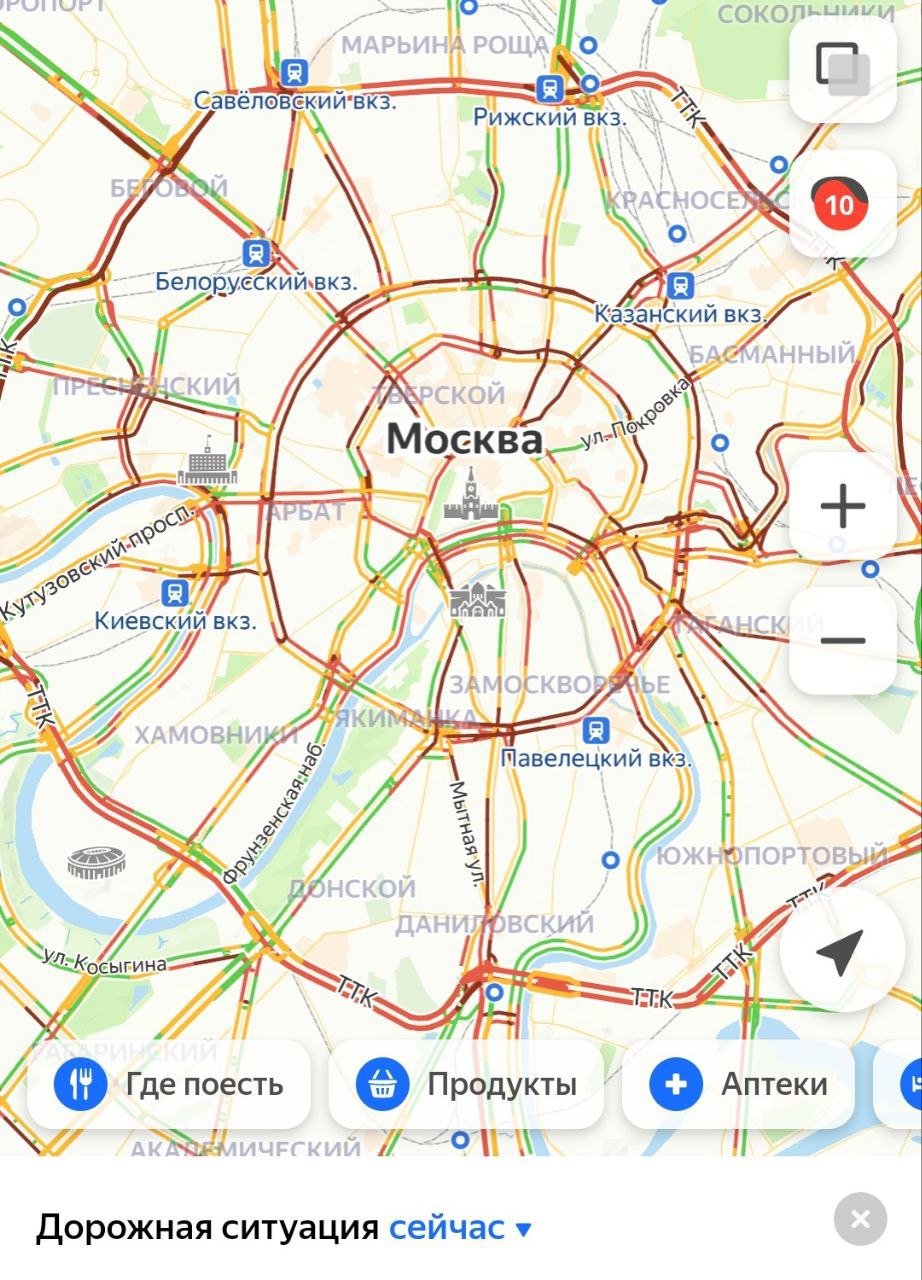Tap Павелецкий вкз. station marker

[x=596, y=730]
